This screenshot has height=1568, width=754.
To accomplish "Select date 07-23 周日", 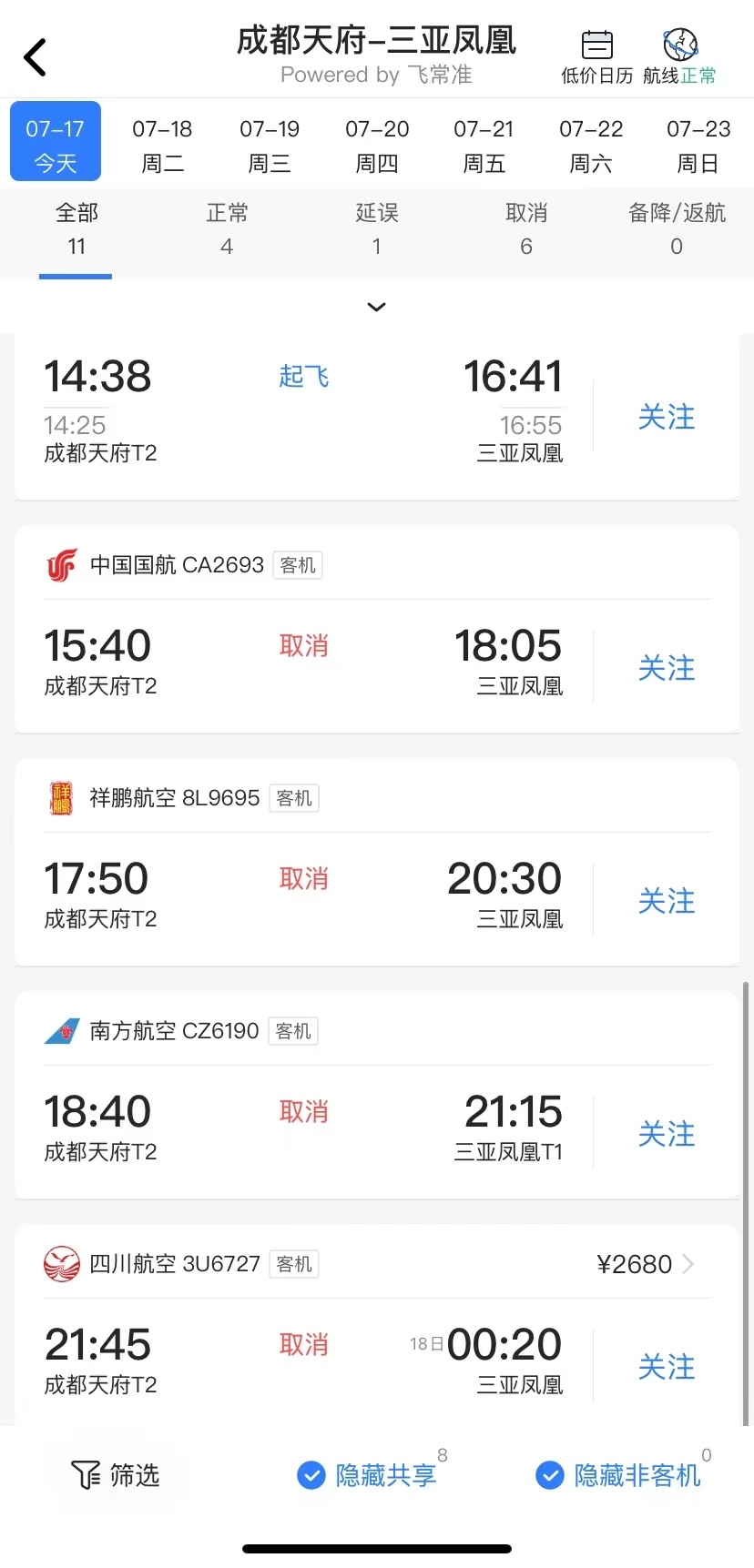I will click(x=698, y=145).
